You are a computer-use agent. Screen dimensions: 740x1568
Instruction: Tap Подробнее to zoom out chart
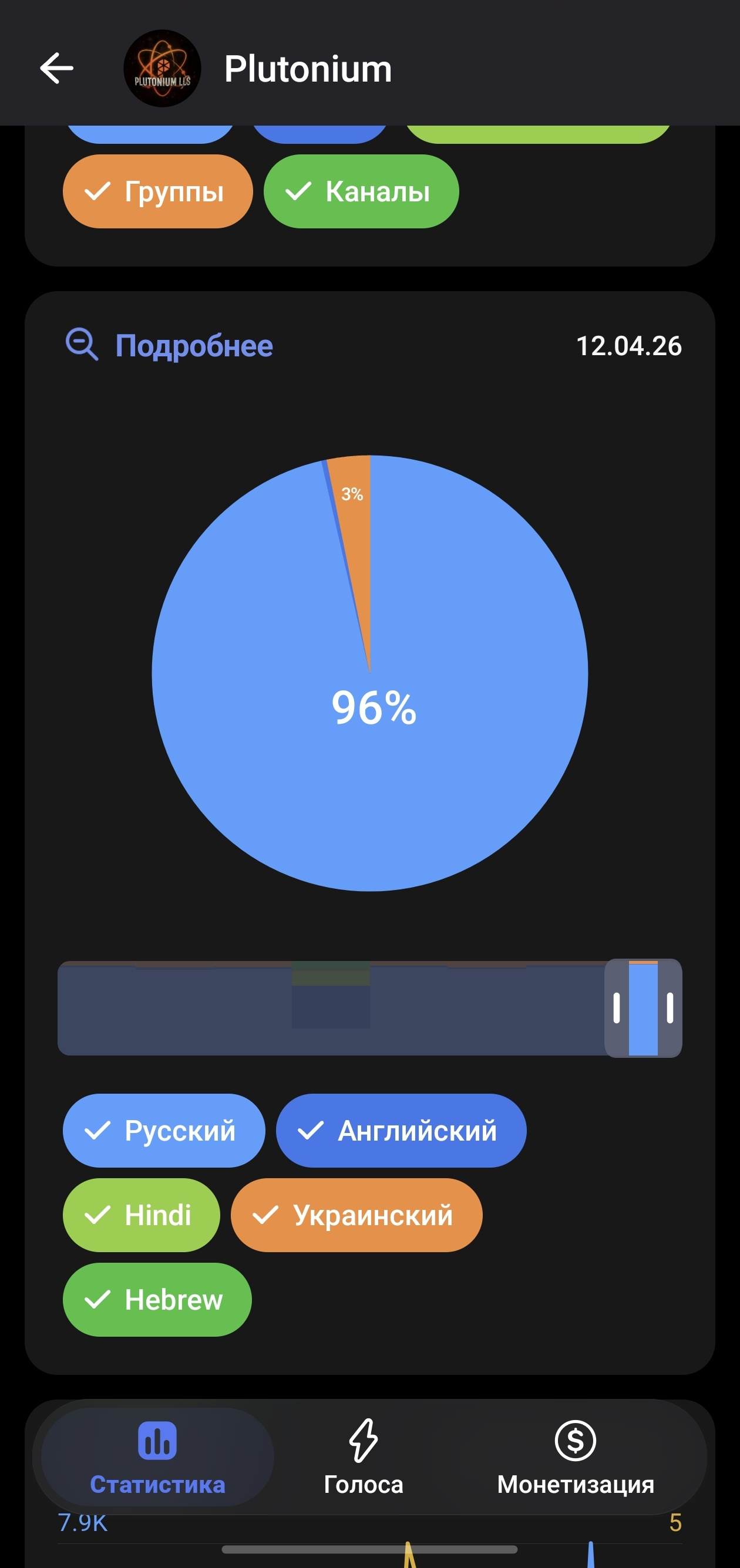(169, 346)
